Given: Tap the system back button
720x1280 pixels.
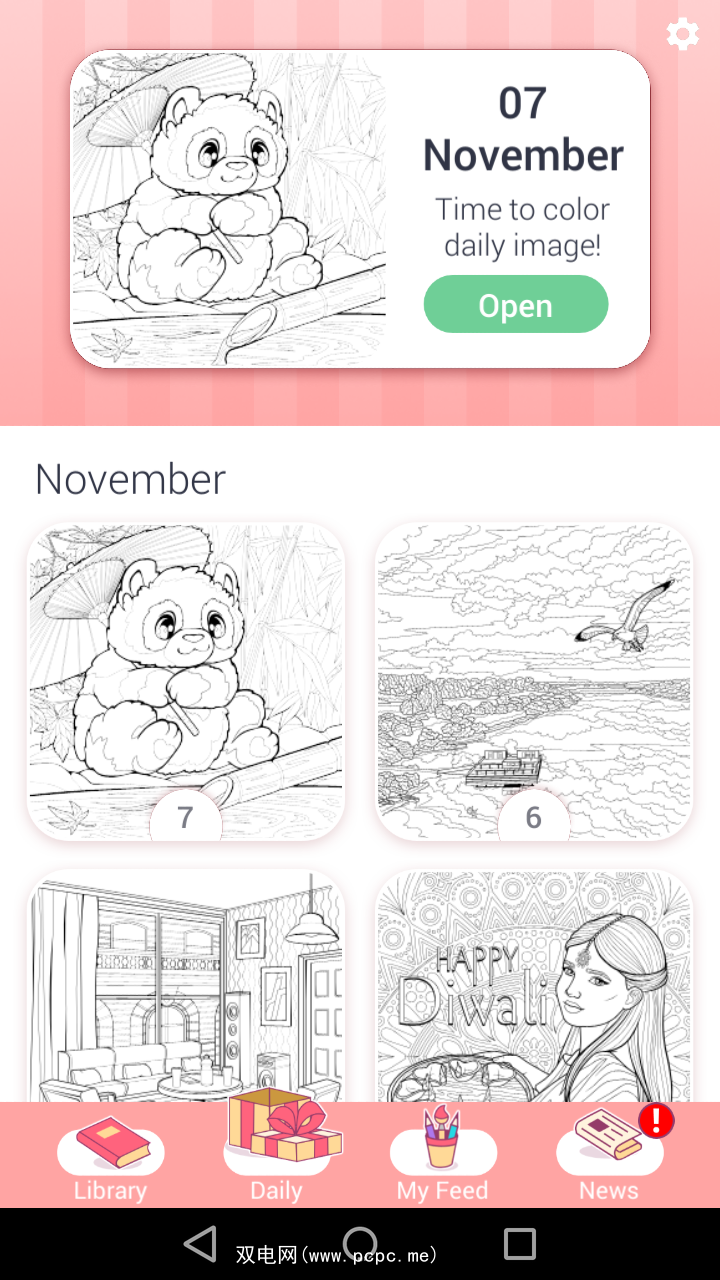Looking at the screenshot, I should [x=200, y=1244].
